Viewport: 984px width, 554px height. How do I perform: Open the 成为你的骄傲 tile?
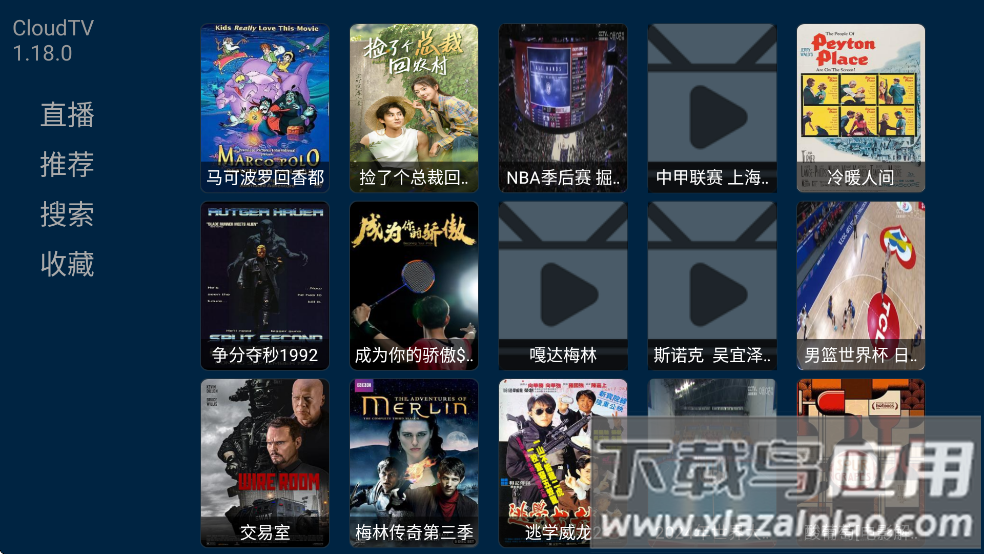[414, 286]
